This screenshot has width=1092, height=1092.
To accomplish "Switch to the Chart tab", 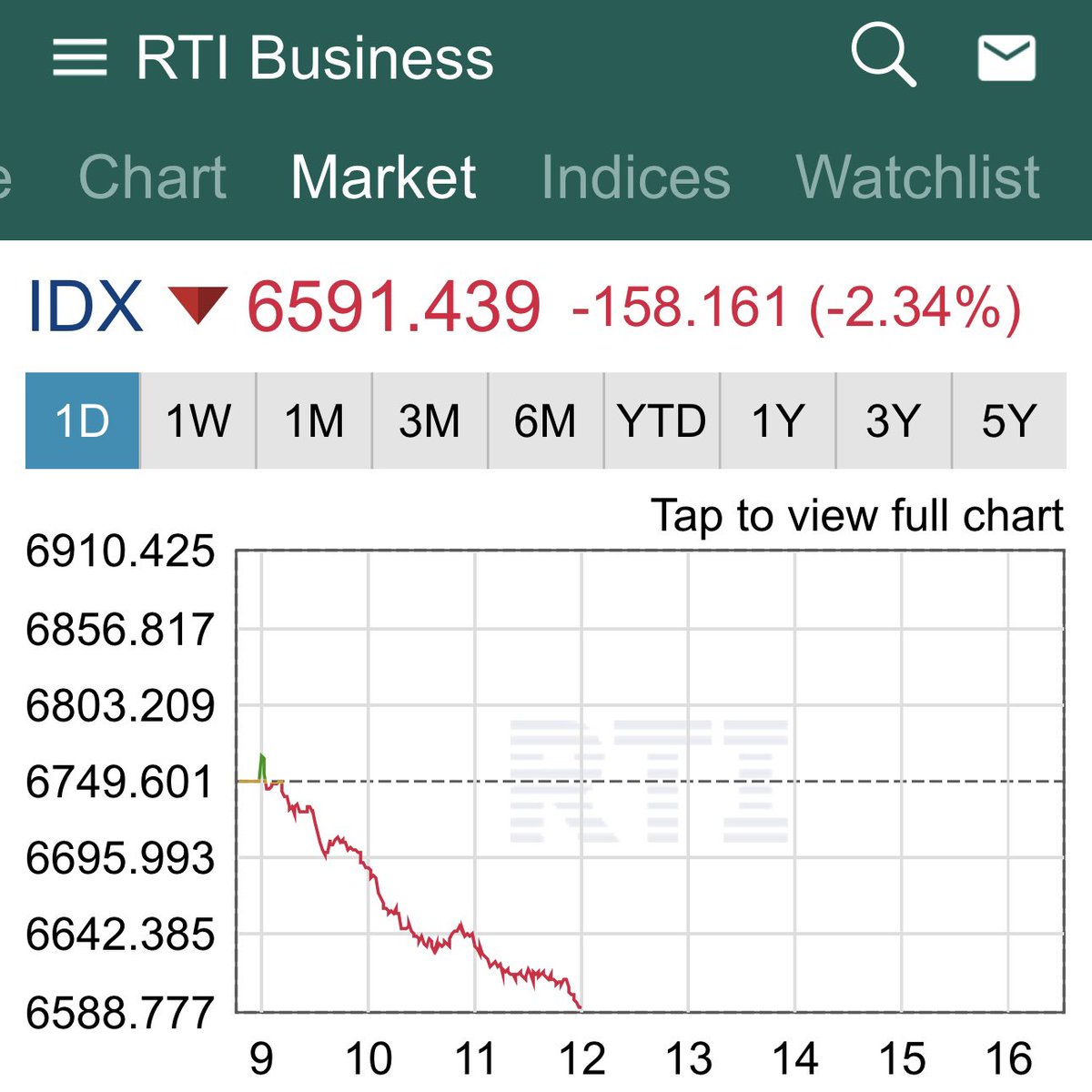I will coord(152,177).
